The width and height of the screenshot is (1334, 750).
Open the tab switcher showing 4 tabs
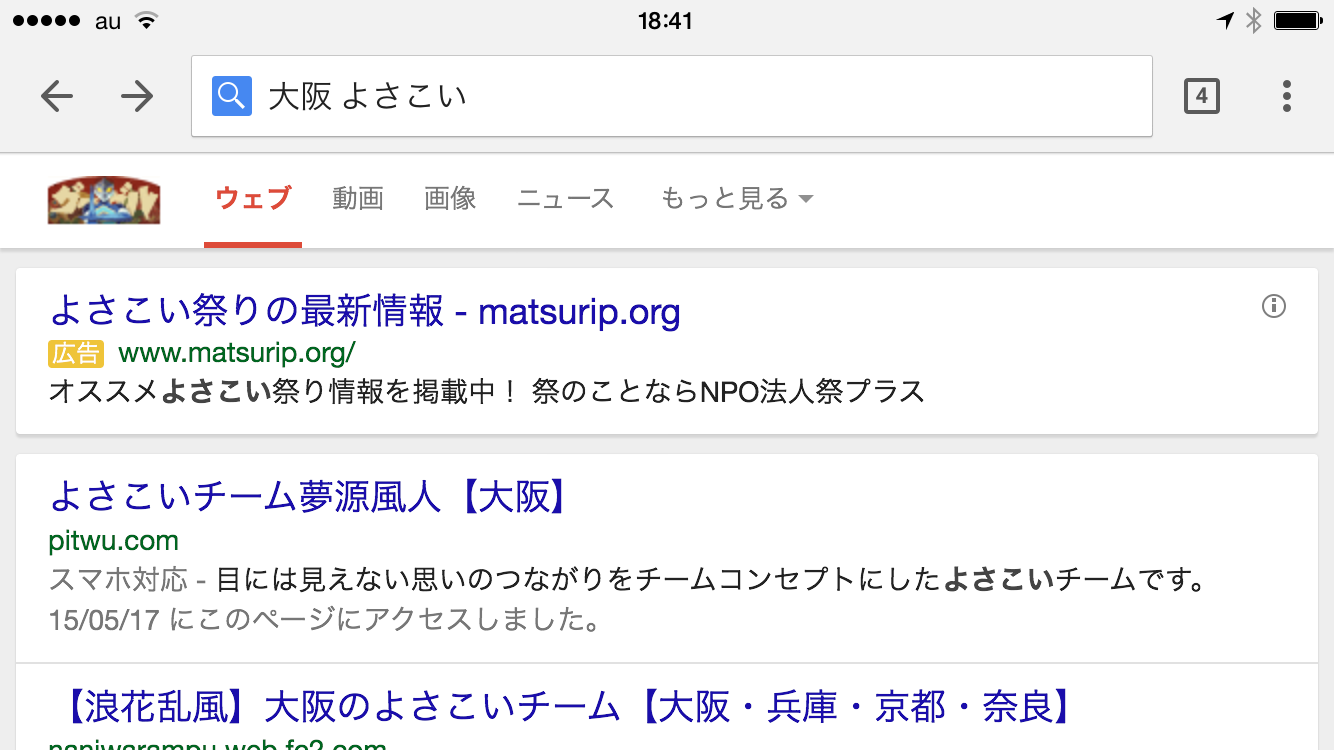pyautogui.click(x=1201, y=96)
